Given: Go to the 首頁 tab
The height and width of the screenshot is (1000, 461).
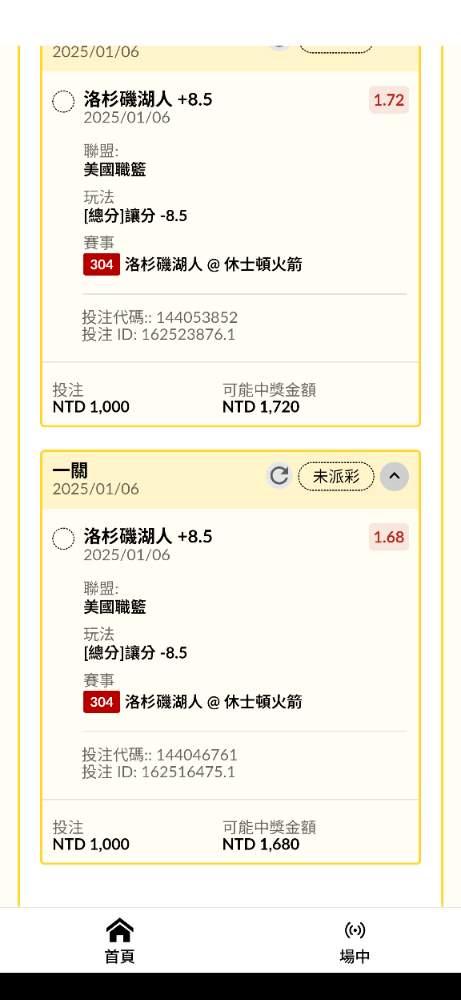Looking at the screenshot, I should tap(119, 941).
